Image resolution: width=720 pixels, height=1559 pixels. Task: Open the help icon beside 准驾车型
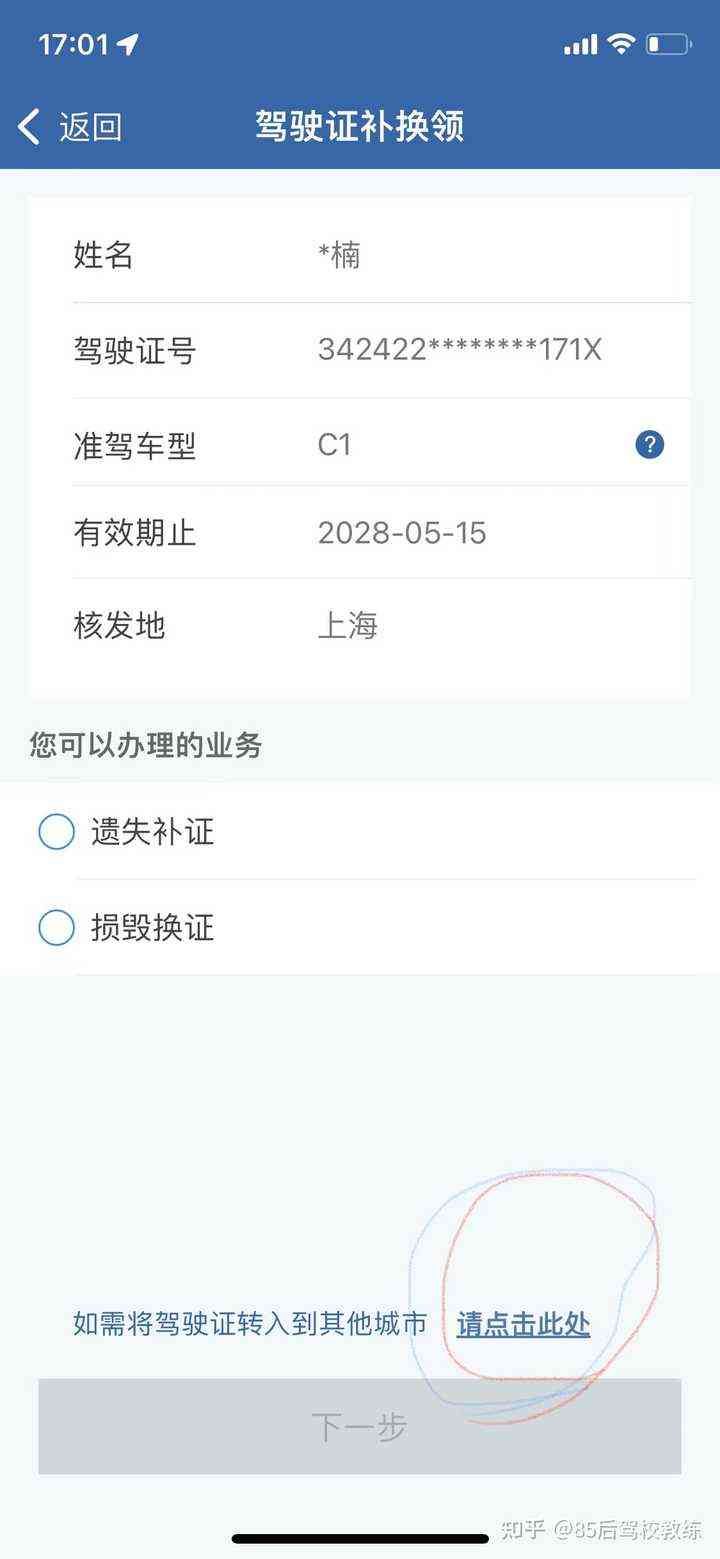tap(649, 444)
